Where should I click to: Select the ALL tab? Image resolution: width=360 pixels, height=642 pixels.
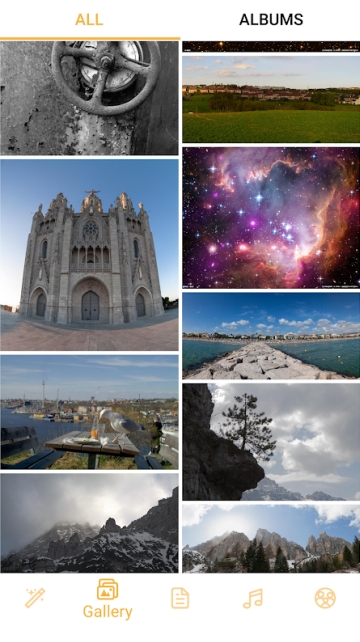click(89, 19)
